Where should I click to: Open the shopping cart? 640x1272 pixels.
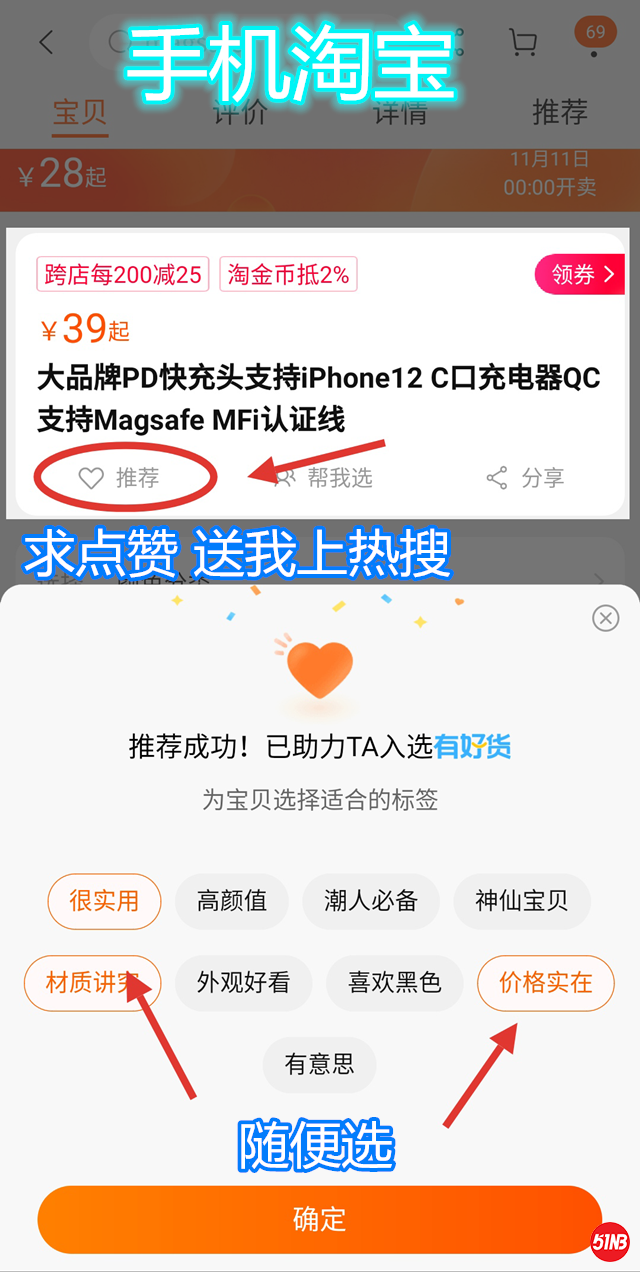tap(522, 42)
